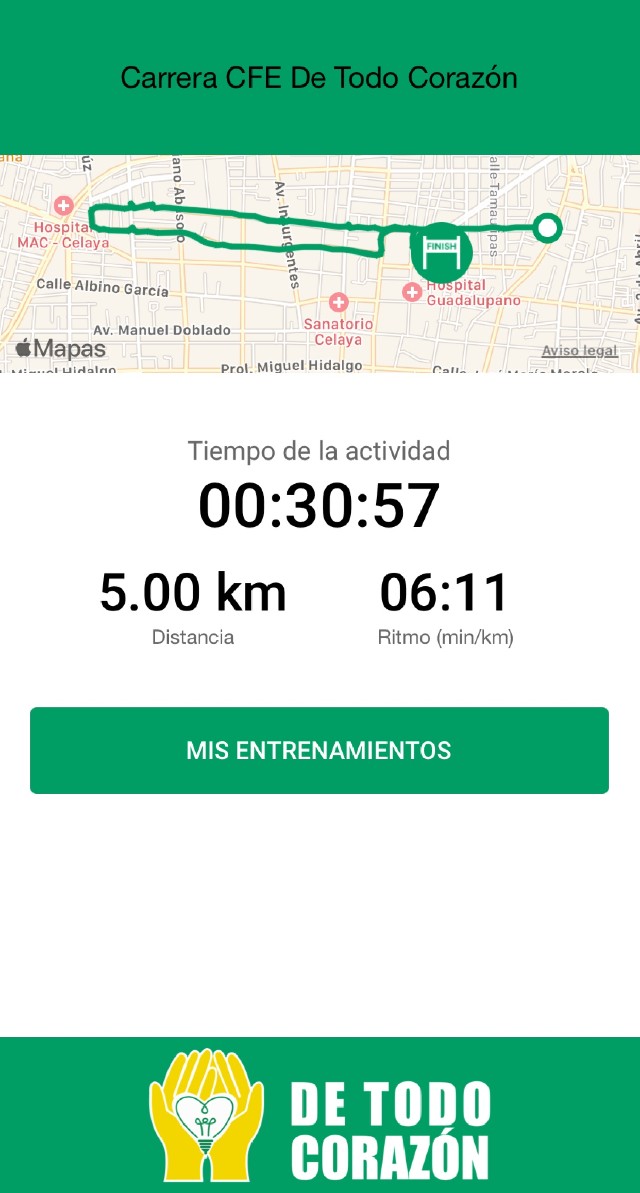This screenshot has height=1193, width=640.
Task: Open Mis Entrenamientos button
Action: click(319, 750)
